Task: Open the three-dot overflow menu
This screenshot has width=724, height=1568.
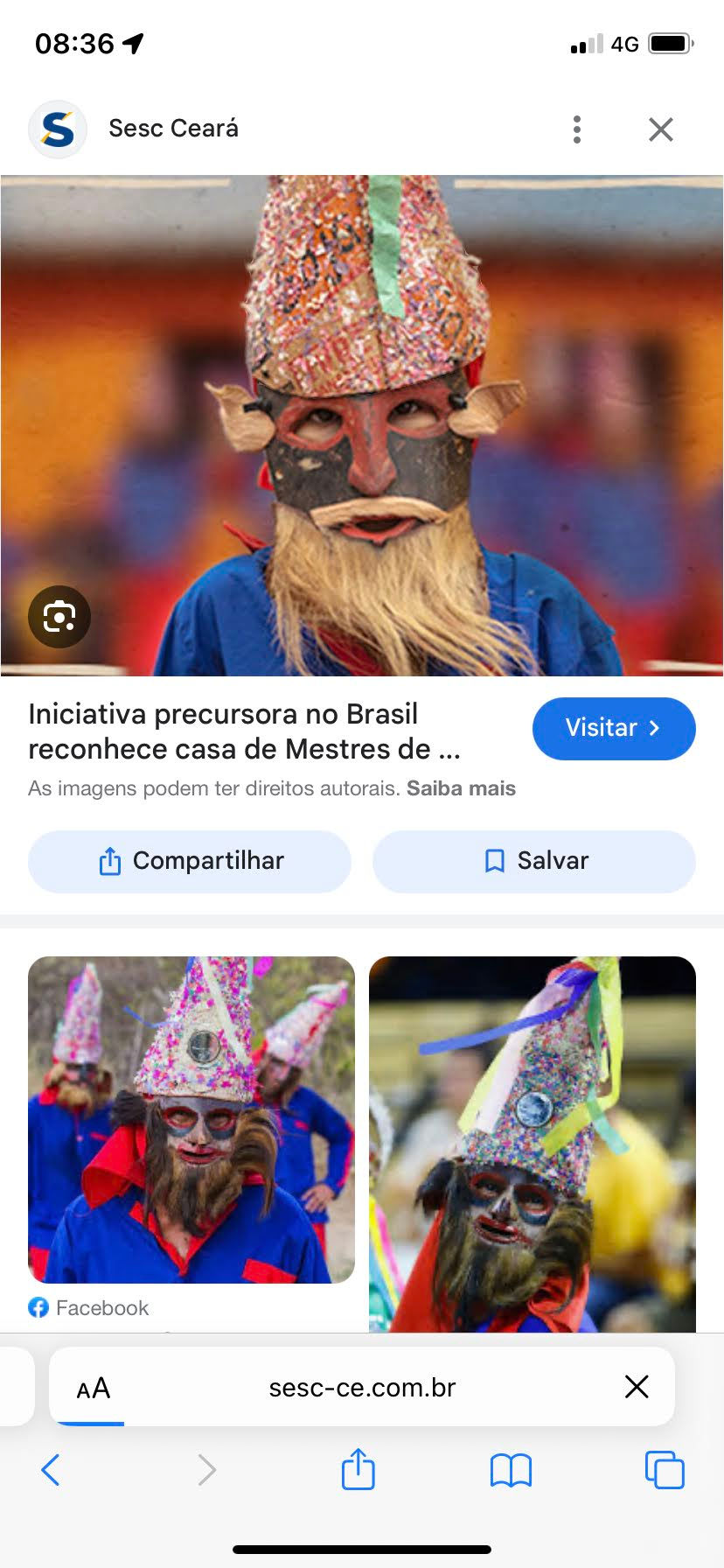Action: tap(576, 129)
